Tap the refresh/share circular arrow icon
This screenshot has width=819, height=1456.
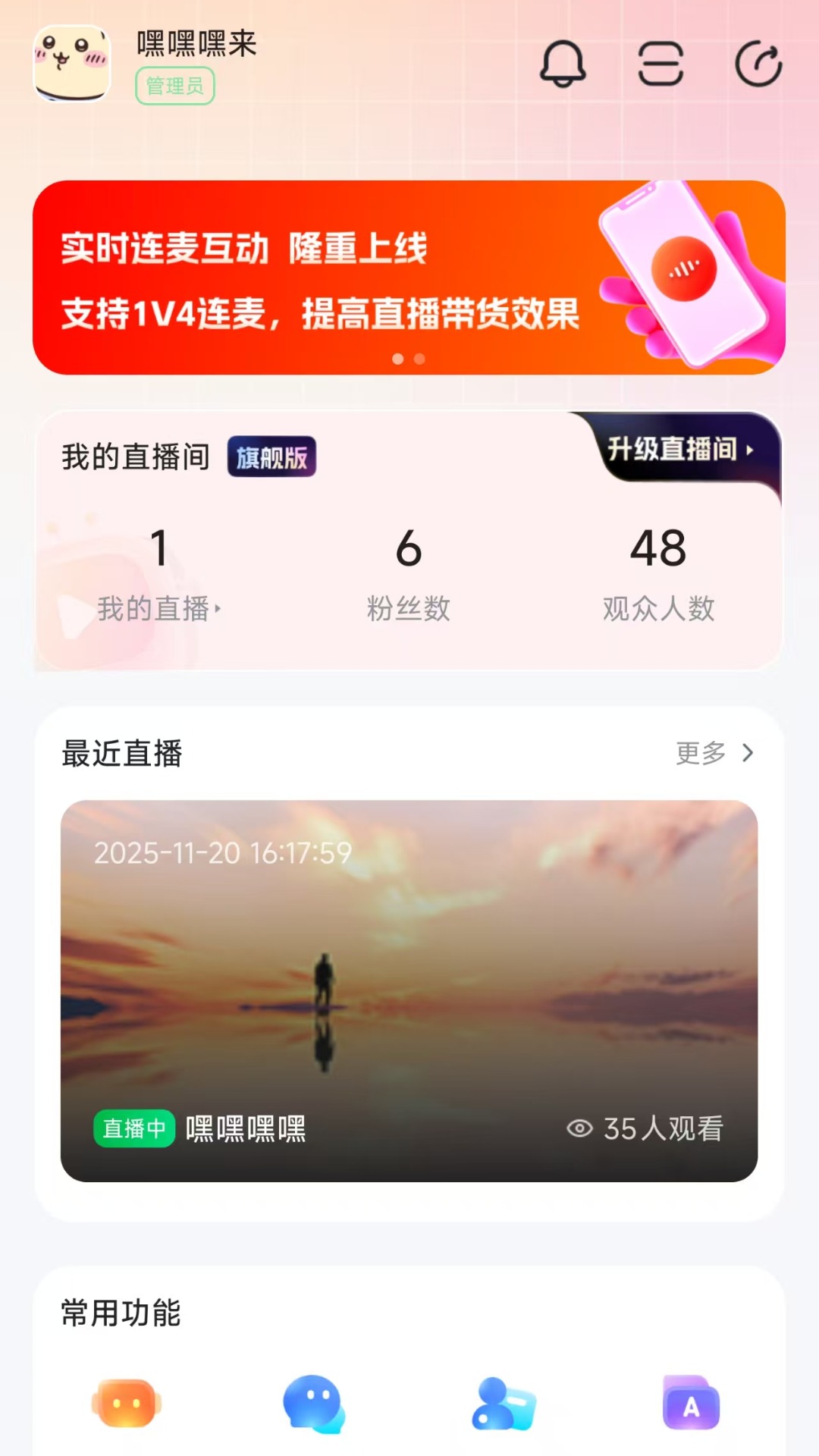(758, 64)
